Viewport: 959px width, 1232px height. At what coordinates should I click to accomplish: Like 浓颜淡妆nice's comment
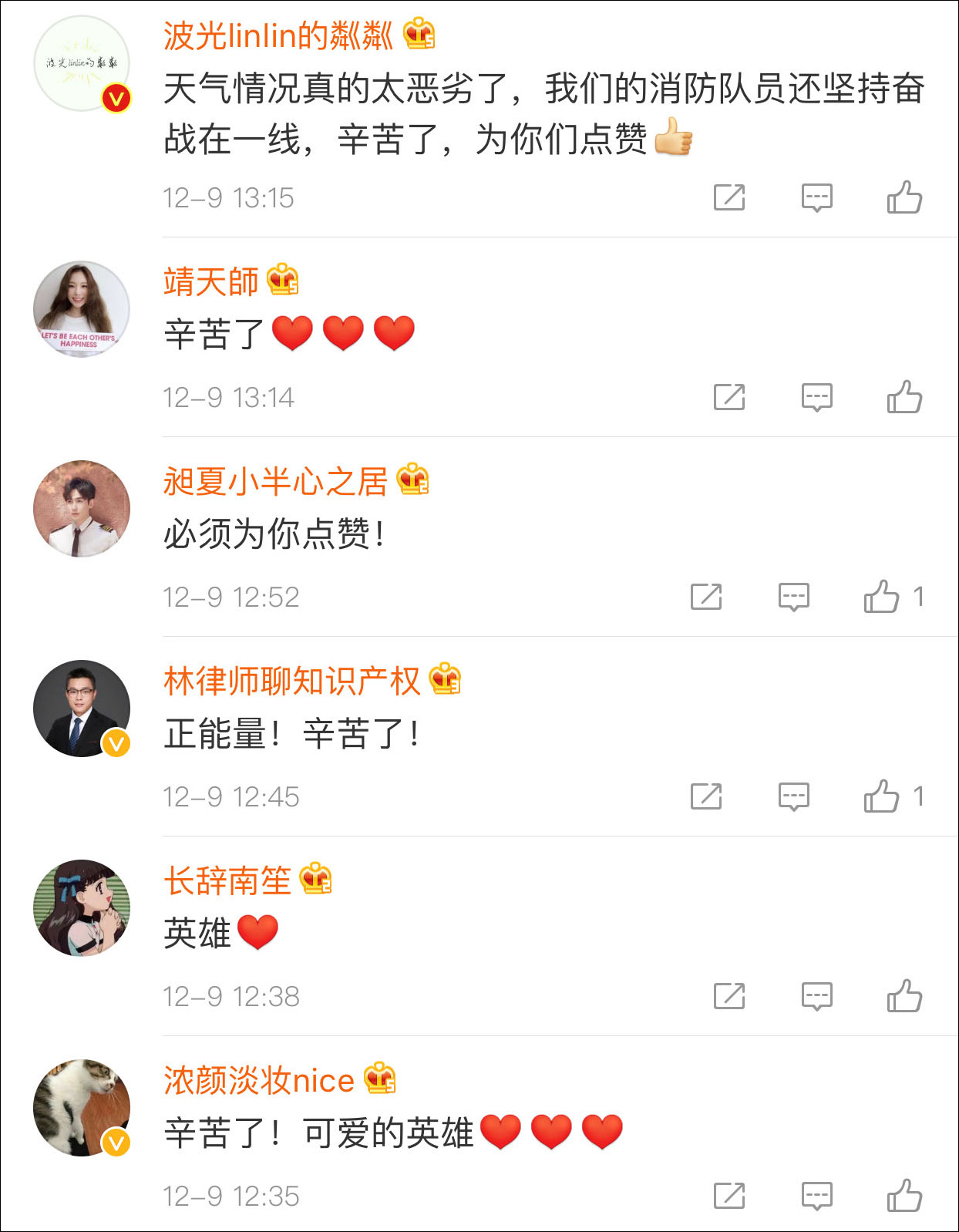click(904, 1196)
